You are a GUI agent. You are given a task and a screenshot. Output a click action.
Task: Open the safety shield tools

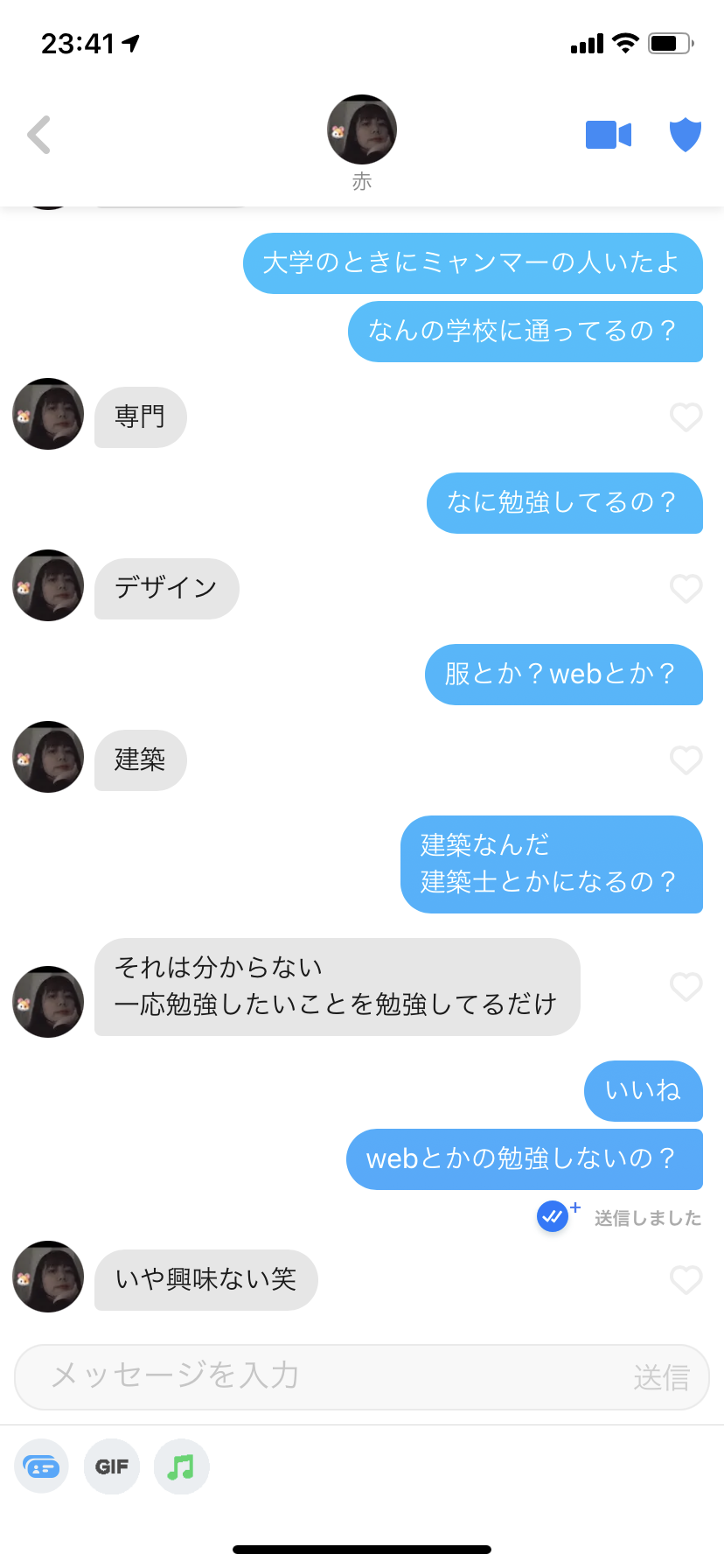[686, 135]
